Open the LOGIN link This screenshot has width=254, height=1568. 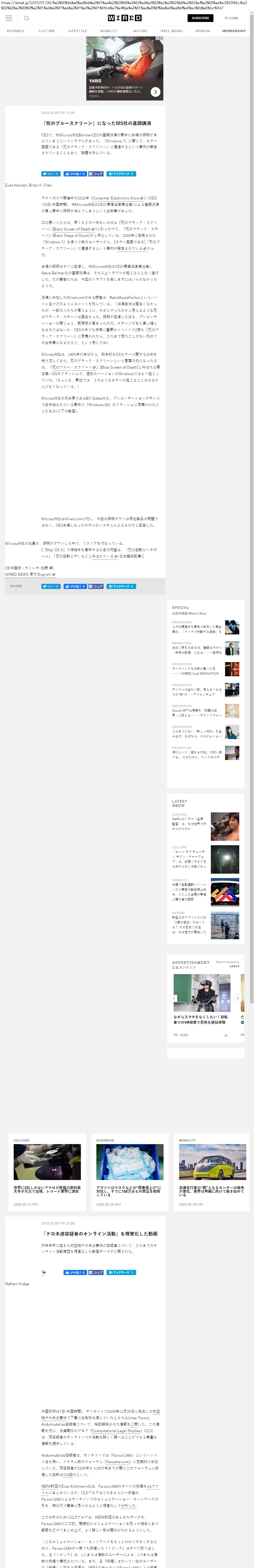(232, 18)
